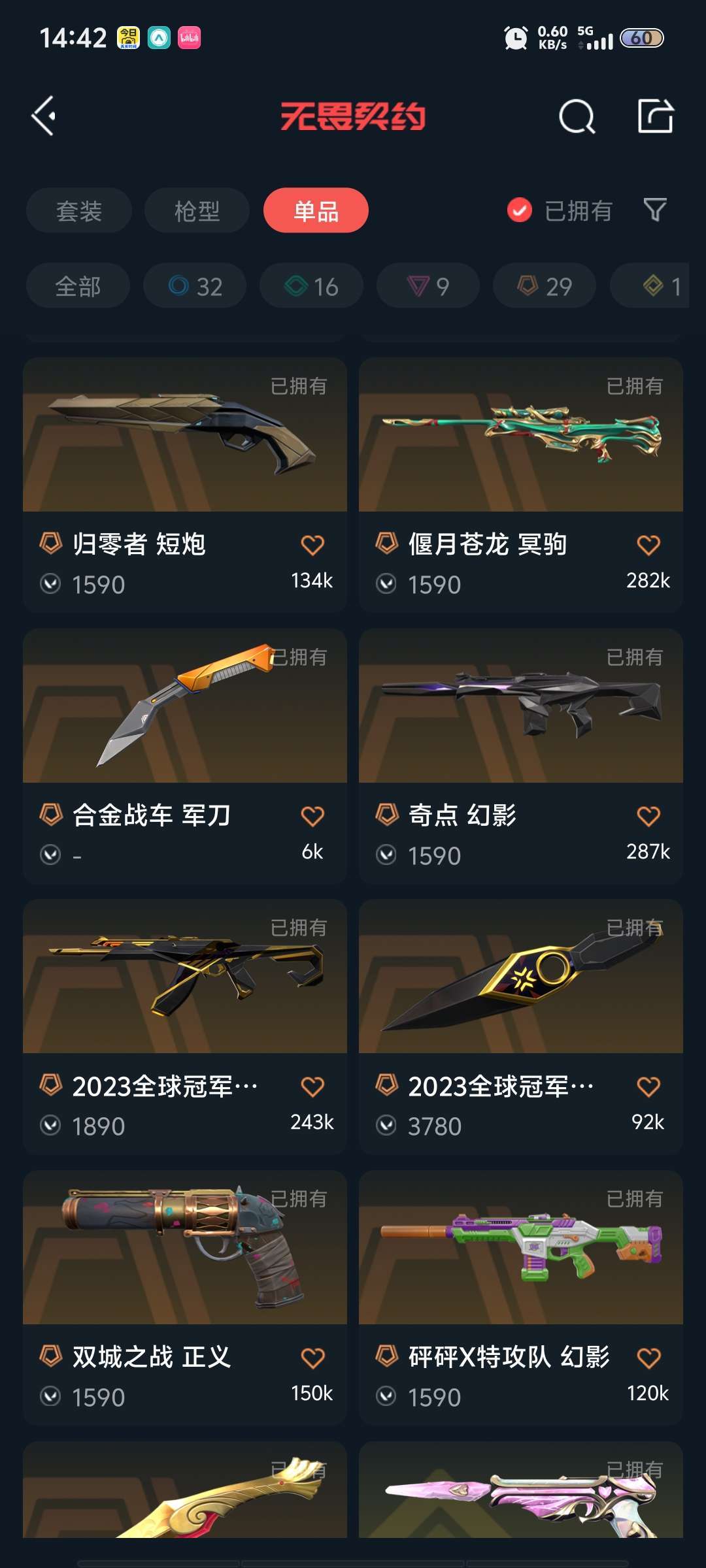Uncheck the 已拥有 checkbox filter

click(520, 210)
